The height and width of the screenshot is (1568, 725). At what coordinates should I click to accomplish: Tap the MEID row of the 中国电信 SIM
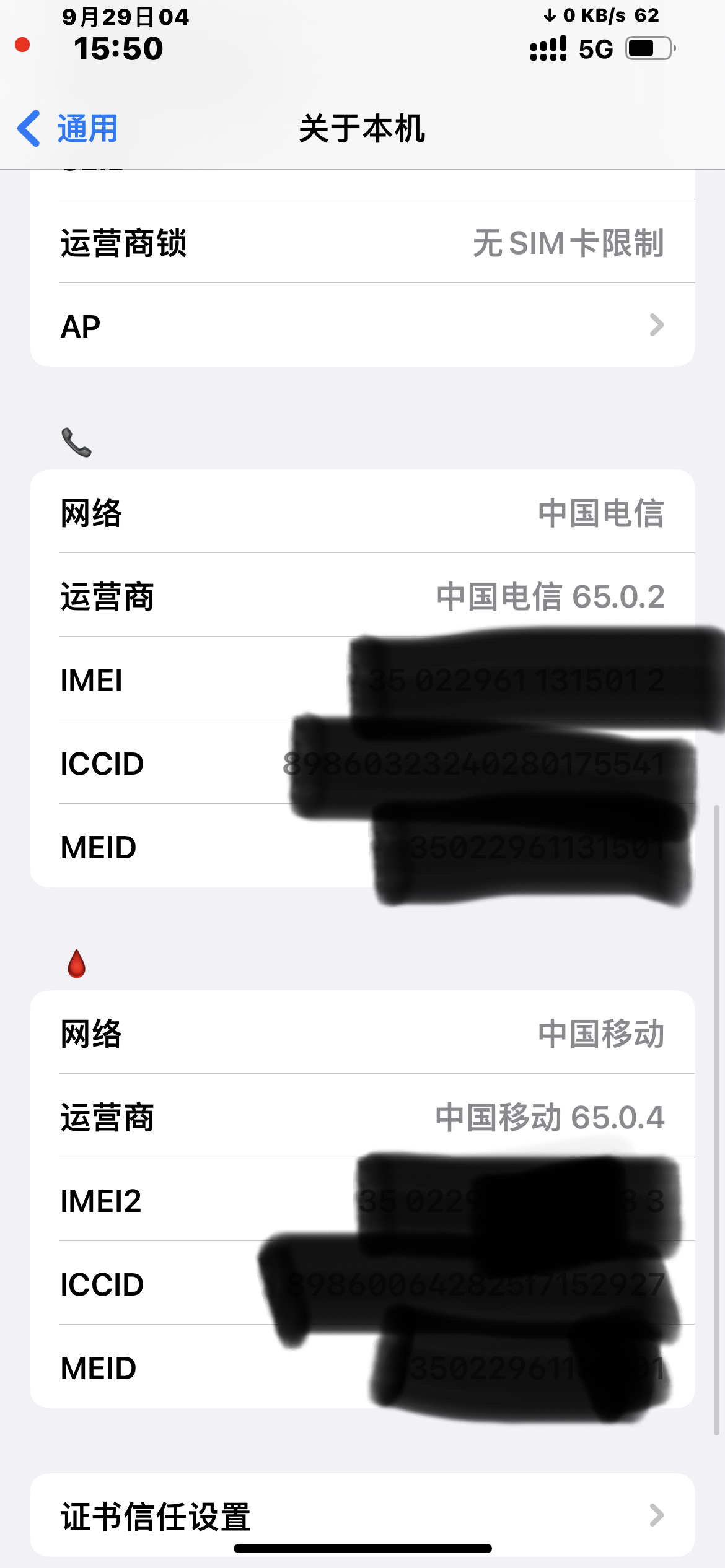coord(362,847)
